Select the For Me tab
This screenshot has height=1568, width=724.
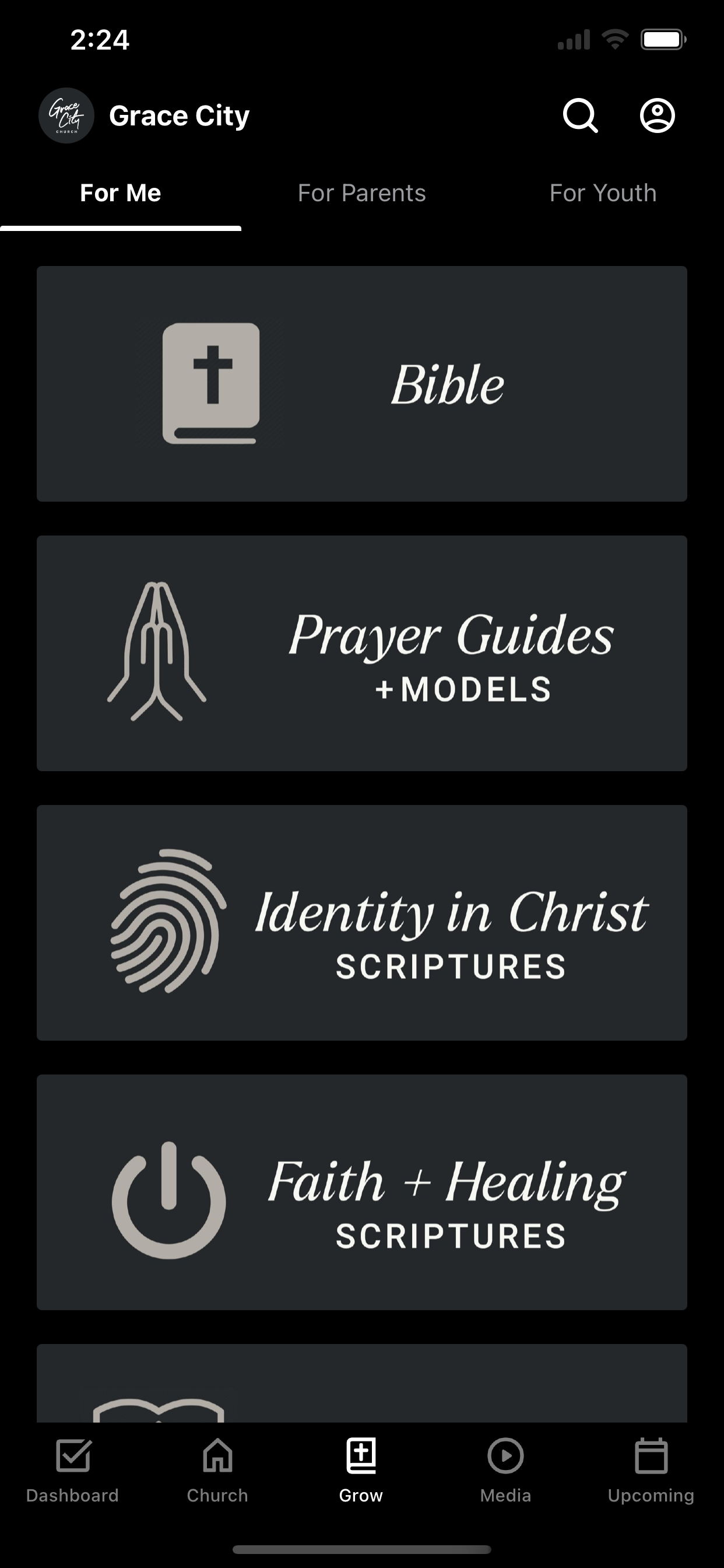[x=121, y=193]
